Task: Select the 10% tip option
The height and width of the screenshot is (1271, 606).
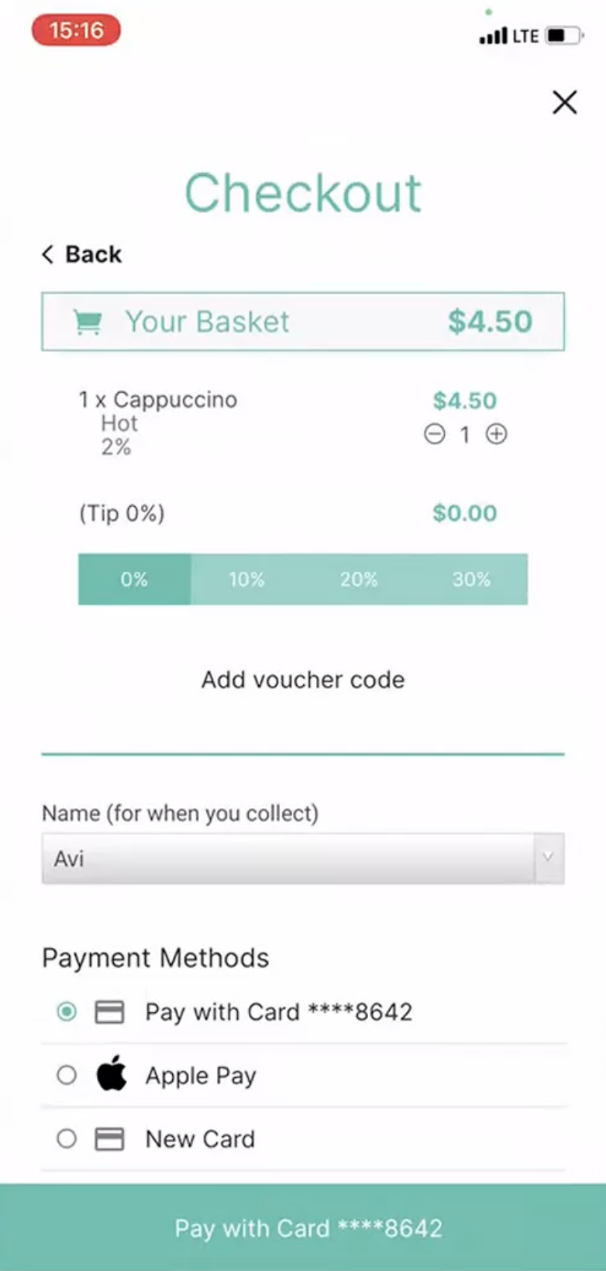Action: tap(247, 579)
